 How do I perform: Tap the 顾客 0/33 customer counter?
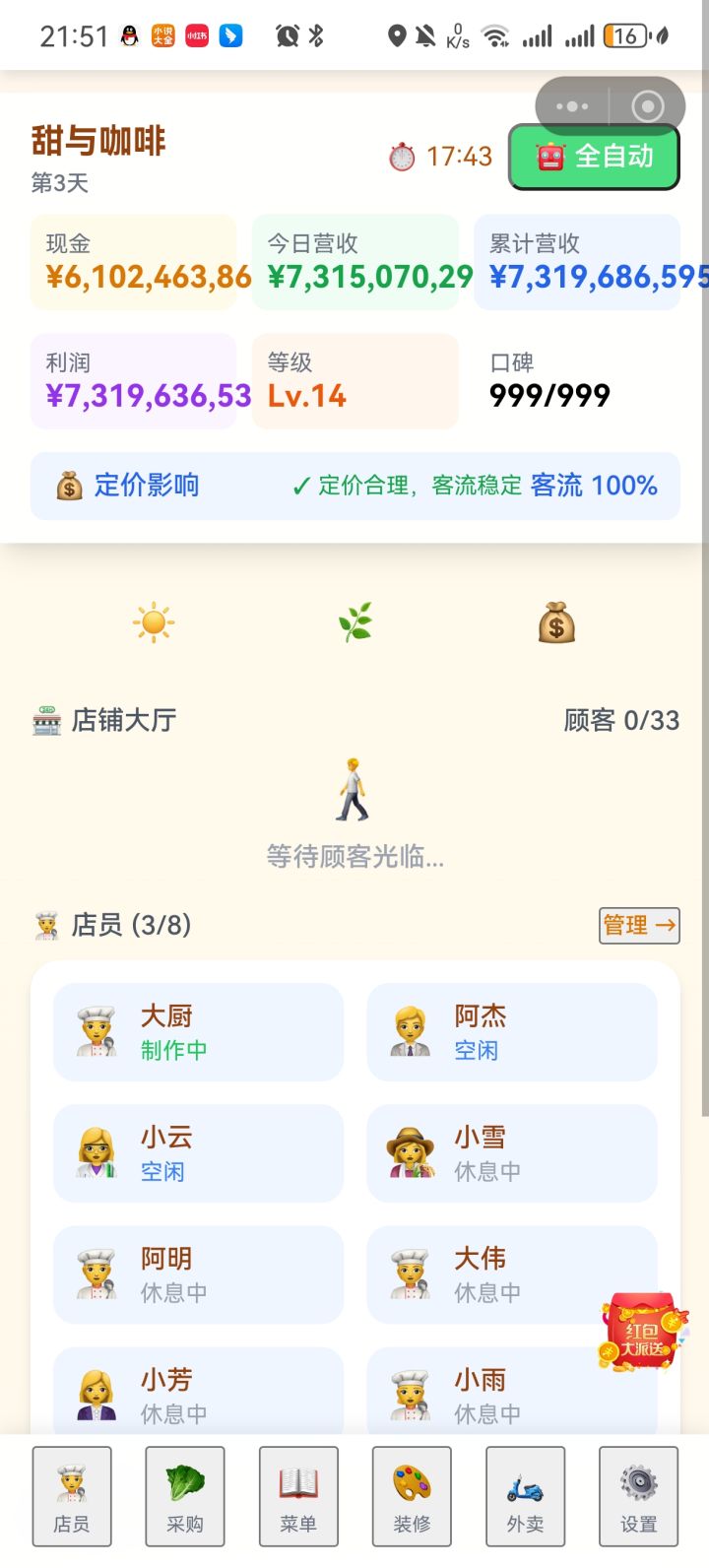(x=621, y=720)
